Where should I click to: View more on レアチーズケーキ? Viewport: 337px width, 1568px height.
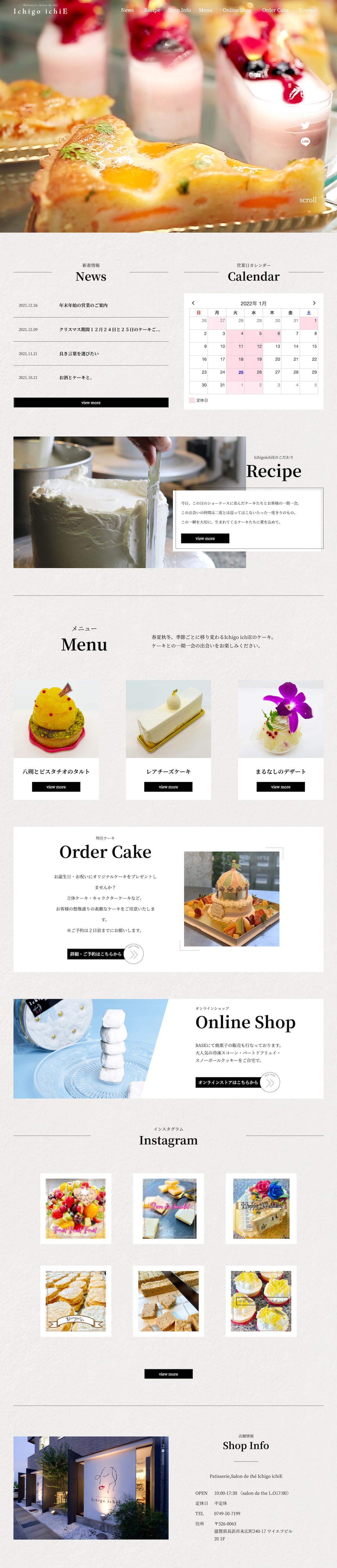(168, 786)
